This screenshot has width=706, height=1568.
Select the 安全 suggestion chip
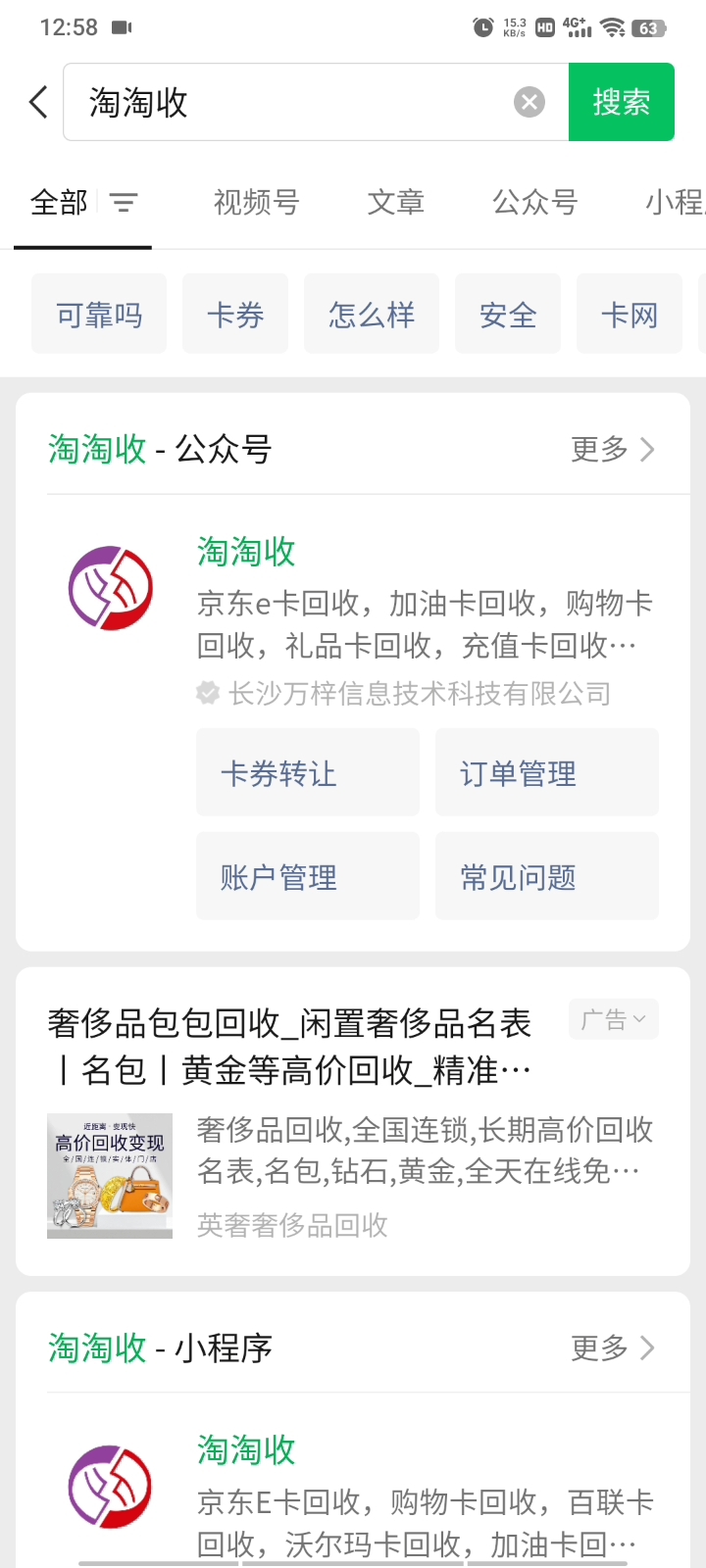pos(508,315)
